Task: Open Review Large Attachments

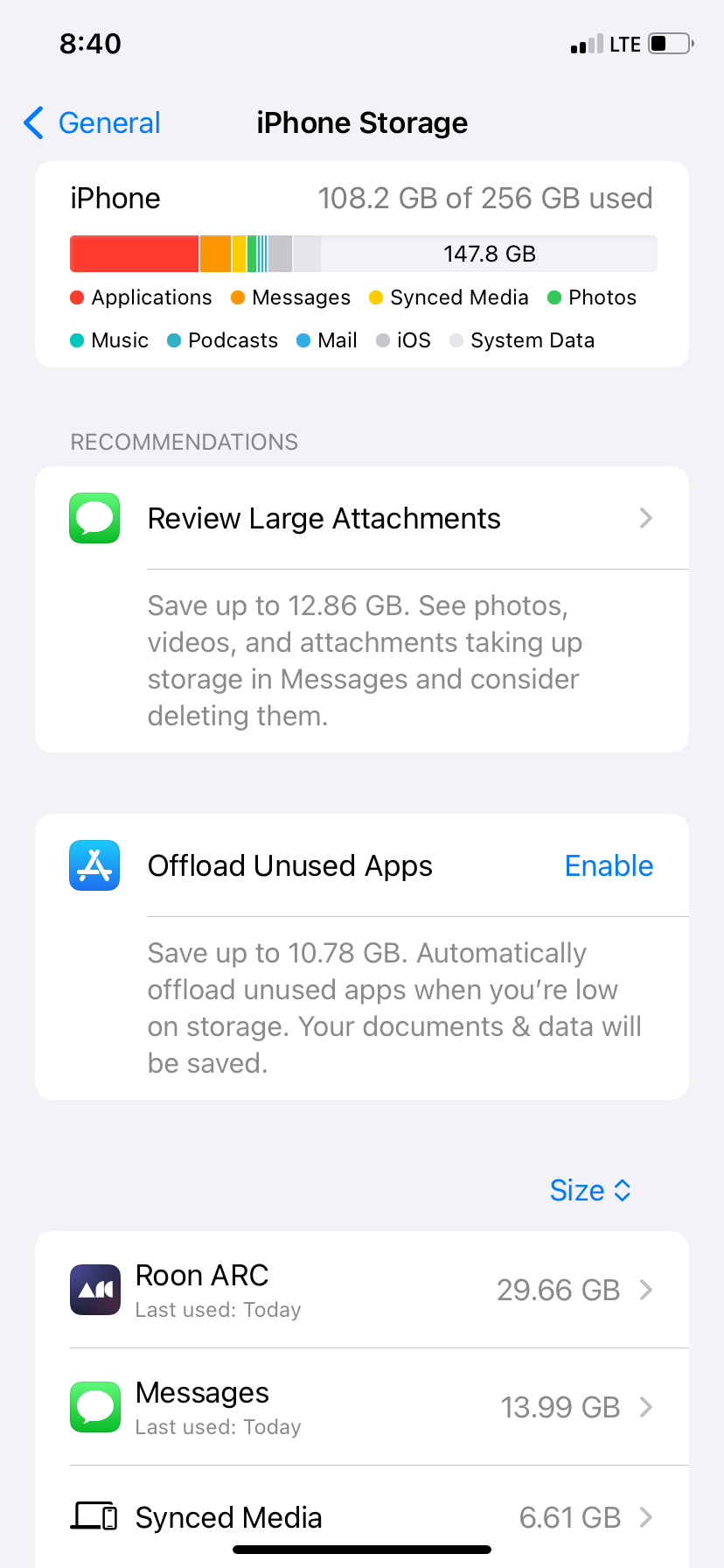Action: (x=362, y=518)
